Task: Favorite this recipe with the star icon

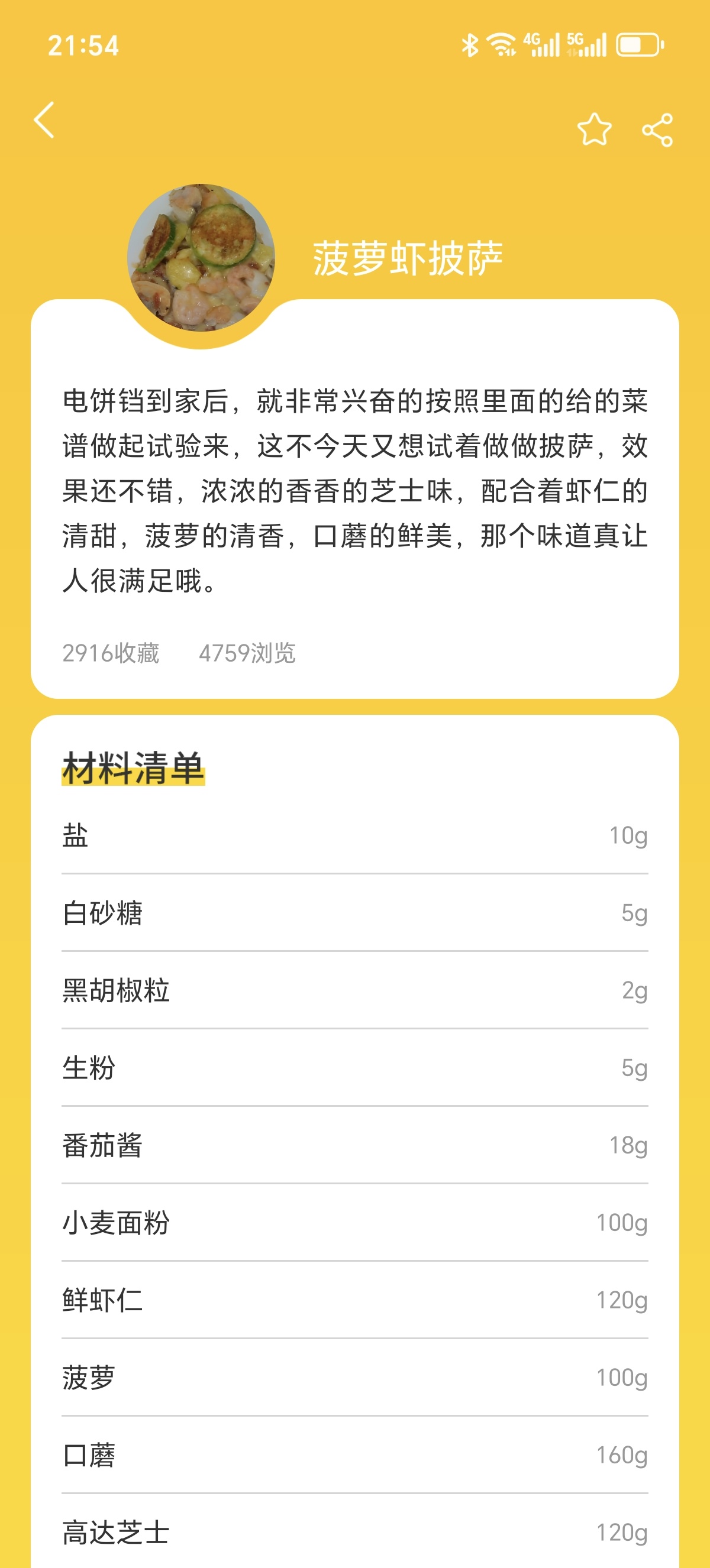Action: (x=593, y=129)
